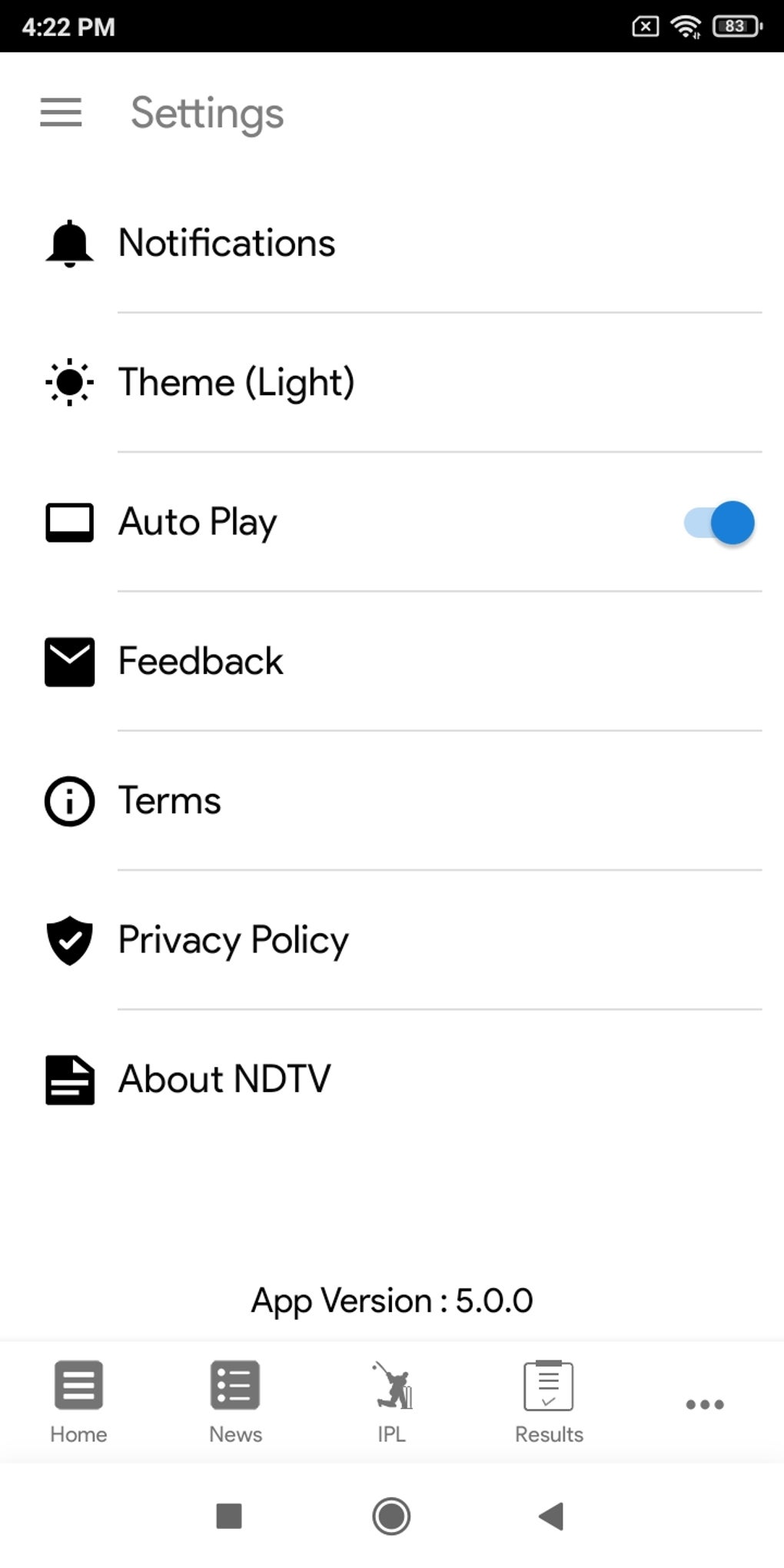Turn off the Auto Play switch
Image resolution: width=784 pixels, height=1568 pixels.
(719, 523)
